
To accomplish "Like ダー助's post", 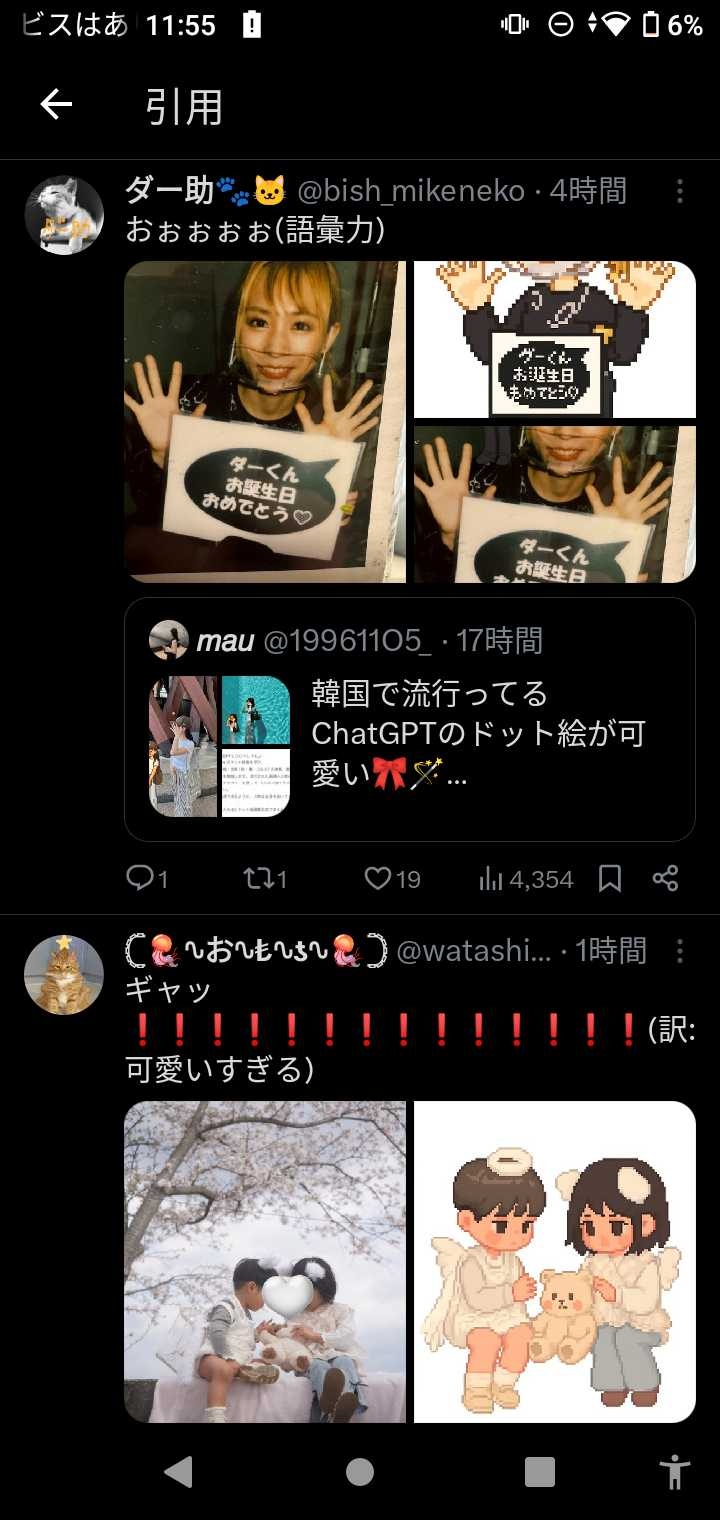I will (x=391, y=879).
